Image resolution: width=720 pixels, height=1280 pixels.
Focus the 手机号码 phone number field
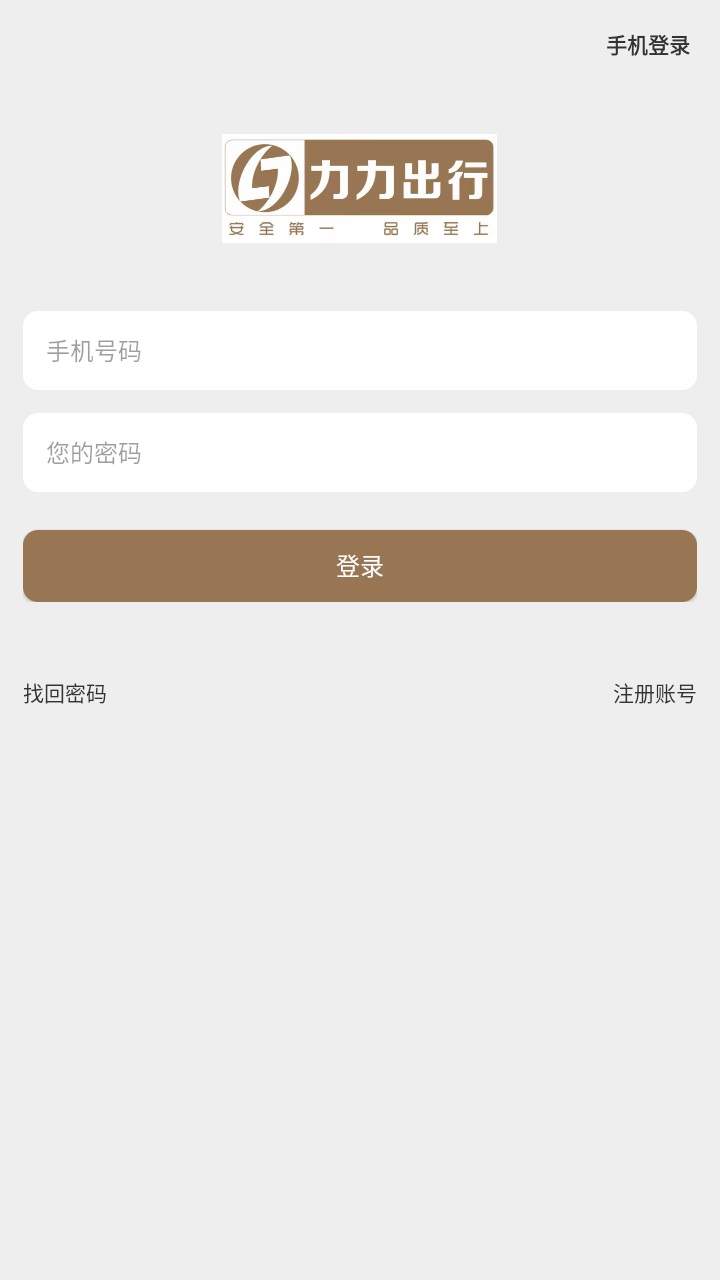(359, 351)
